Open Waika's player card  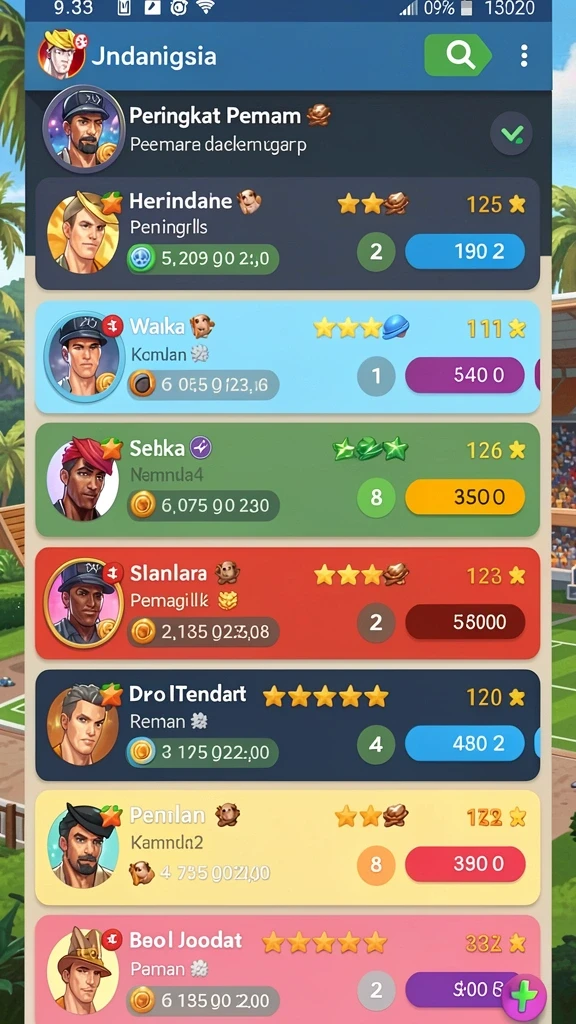click(287, 357)
